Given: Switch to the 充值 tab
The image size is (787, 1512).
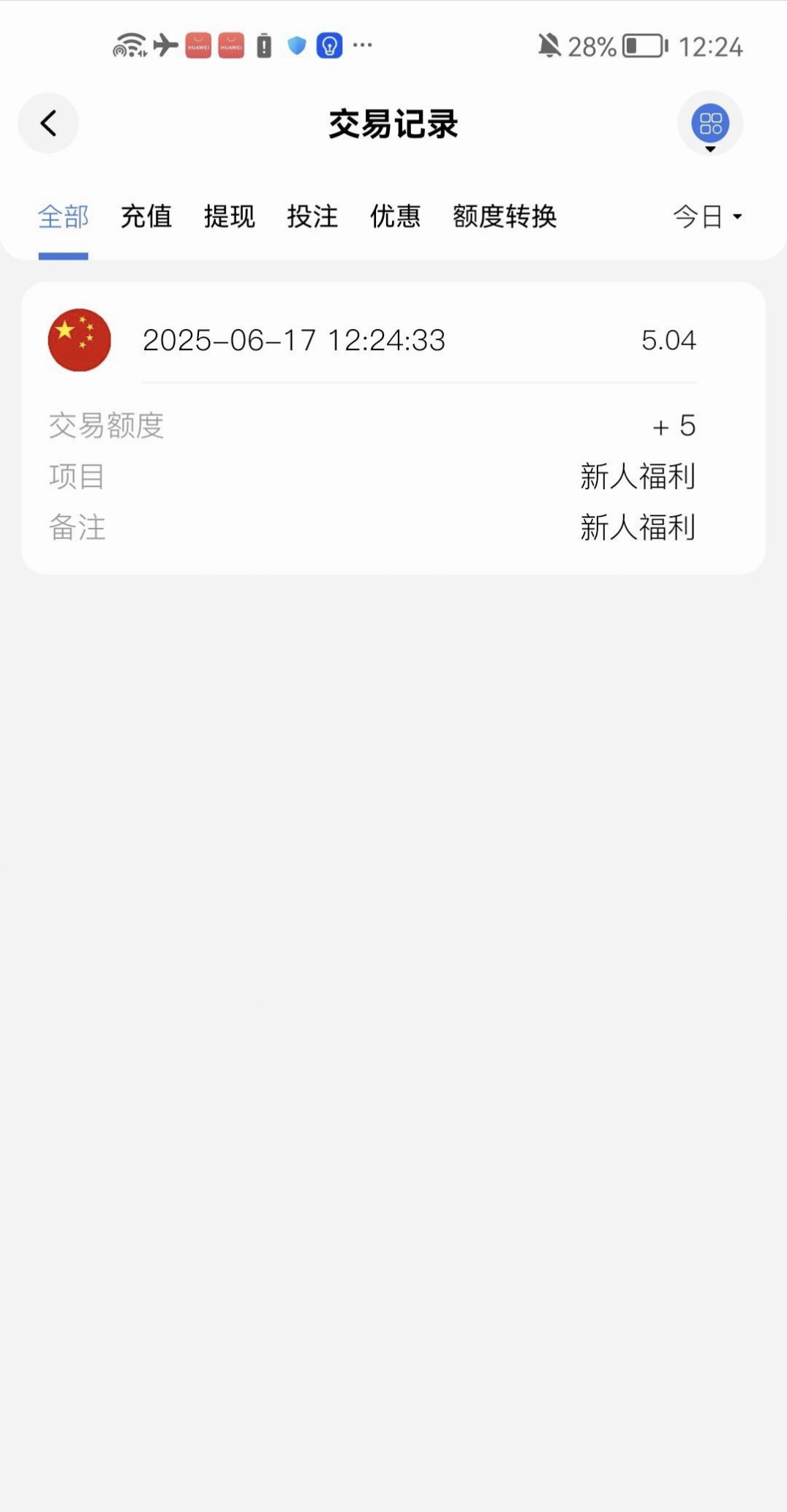Looking at the screenshot, I should [146, 216].
